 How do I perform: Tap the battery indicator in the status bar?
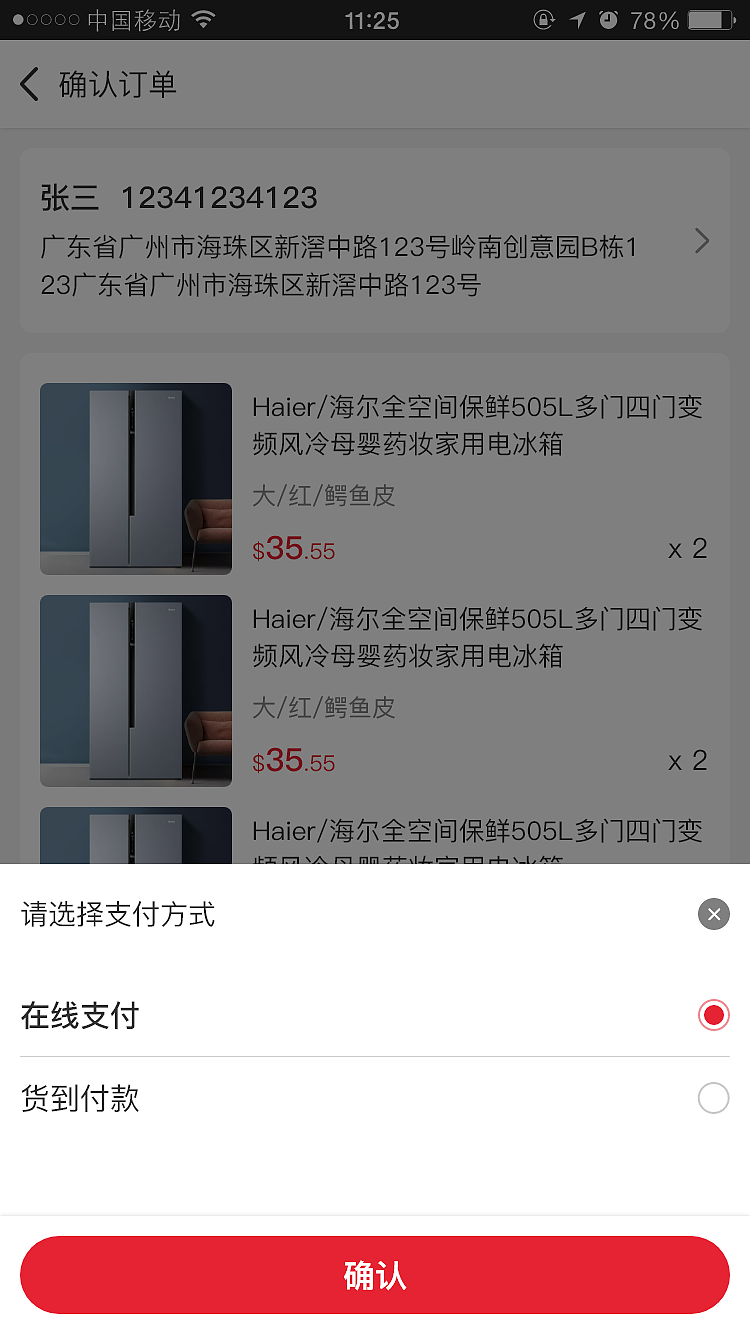pos(710,18)
